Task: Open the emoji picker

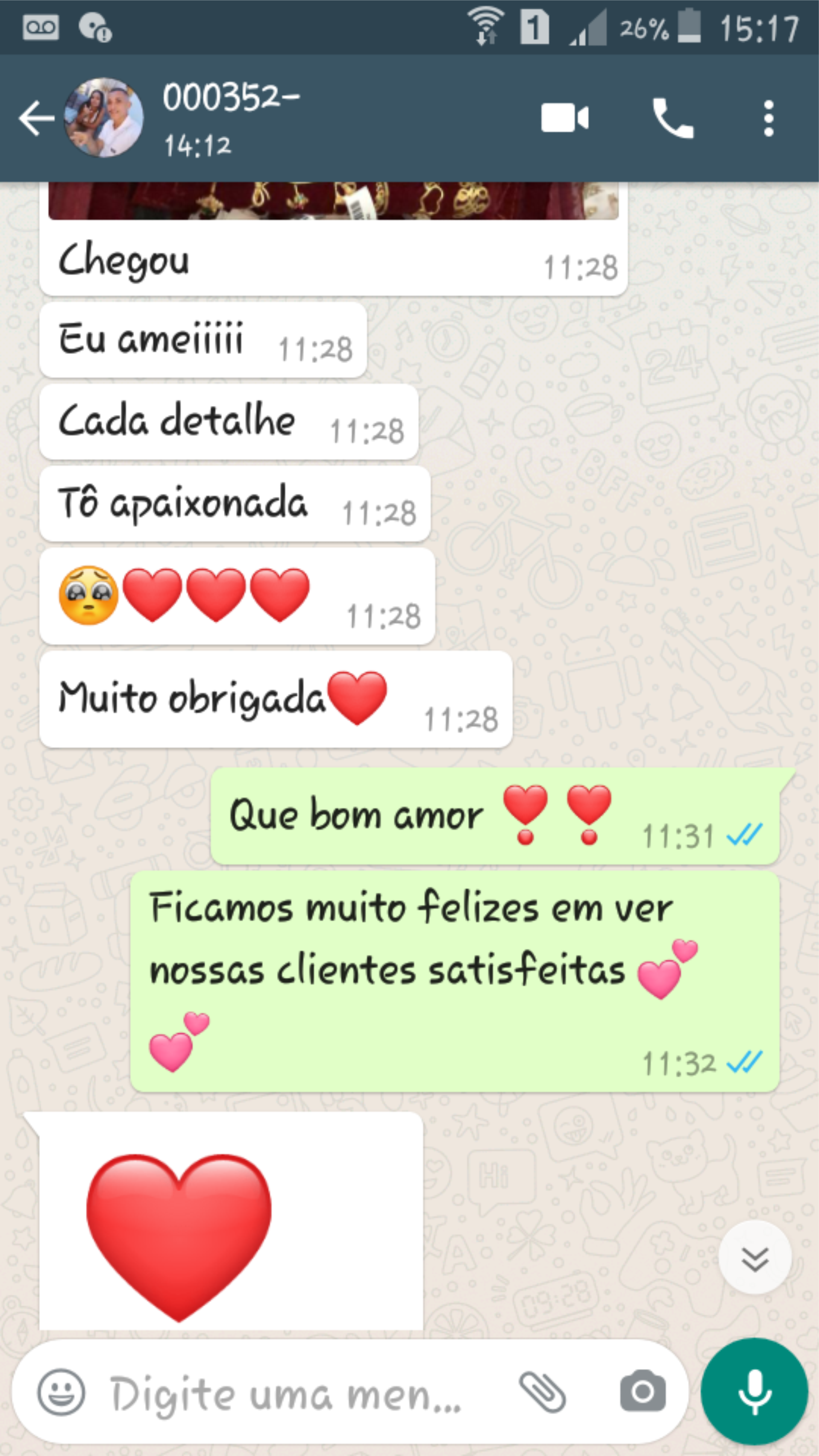Action: [61, 1392]
